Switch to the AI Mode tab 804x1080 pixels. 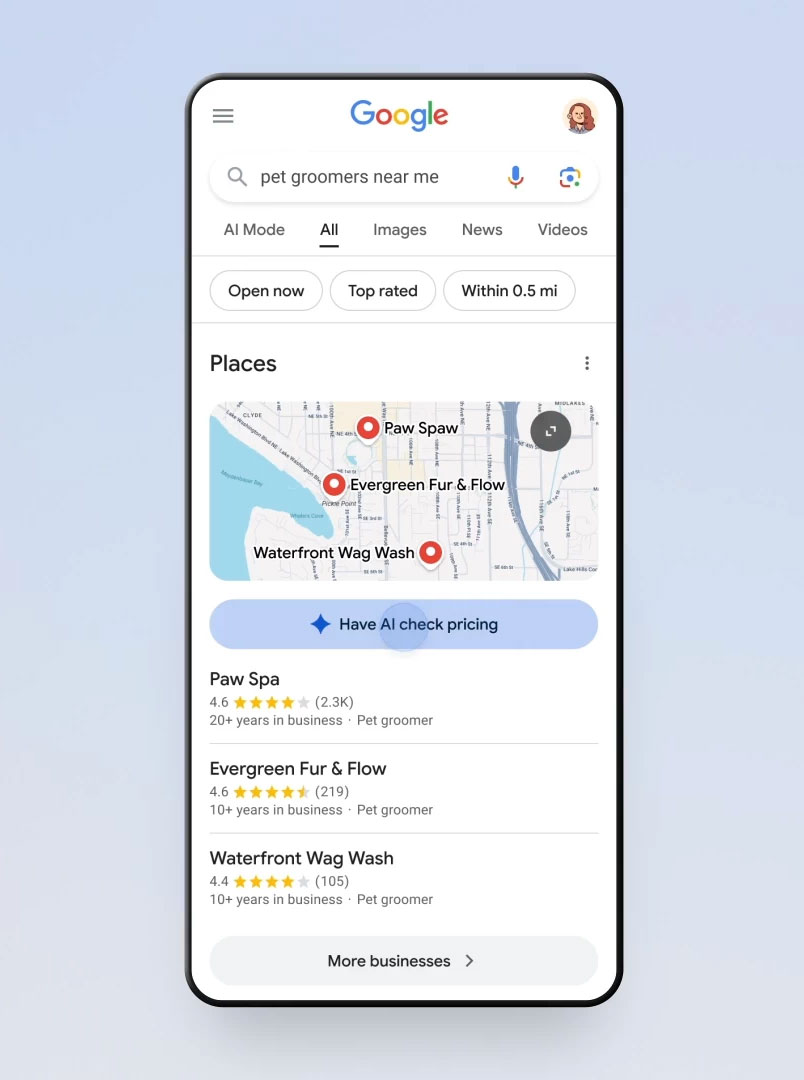coord(254,230)
